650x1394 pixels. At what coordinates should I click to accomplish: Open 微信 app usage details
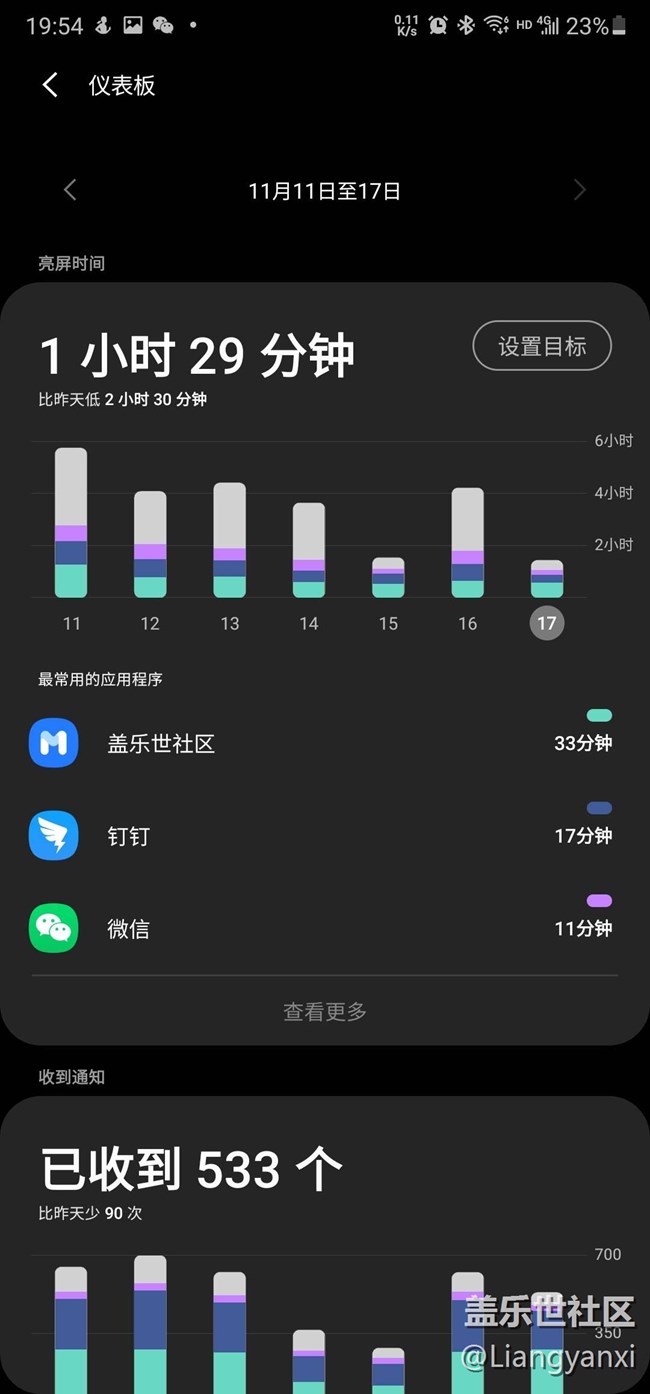(x=324, y=928)
